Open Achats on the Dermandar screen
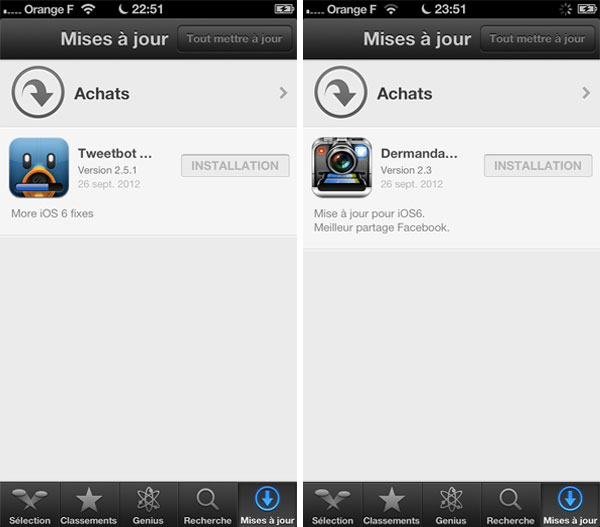The height and width of the screenshot is (527, 600). click(x=452, y=93)
